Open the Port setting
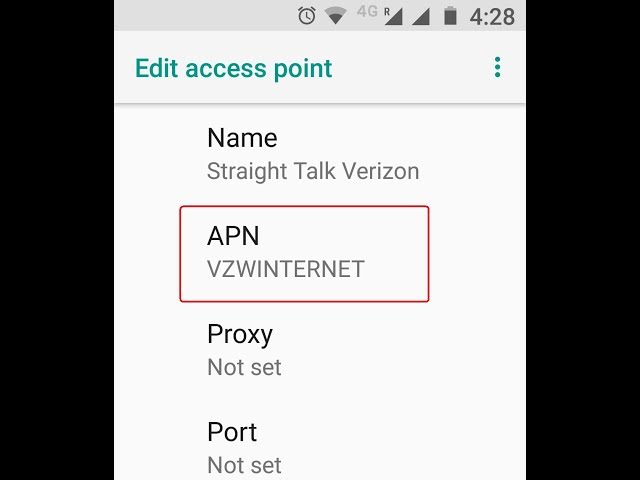 [320, 448]
